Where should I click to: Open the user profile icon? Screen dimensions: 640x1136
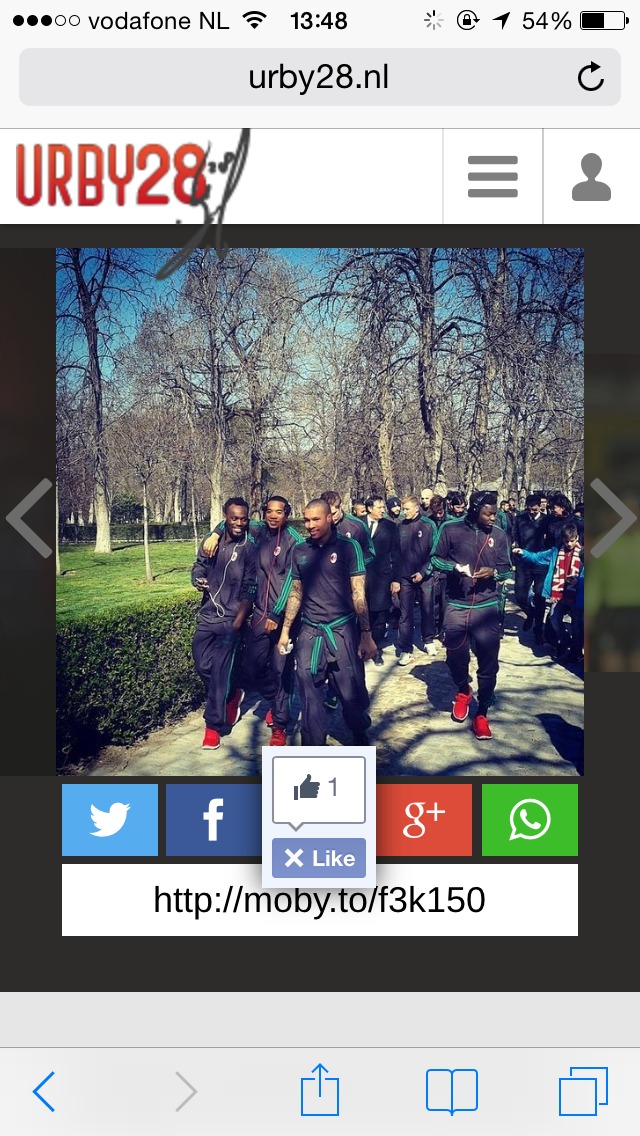[x=591, y=177]
